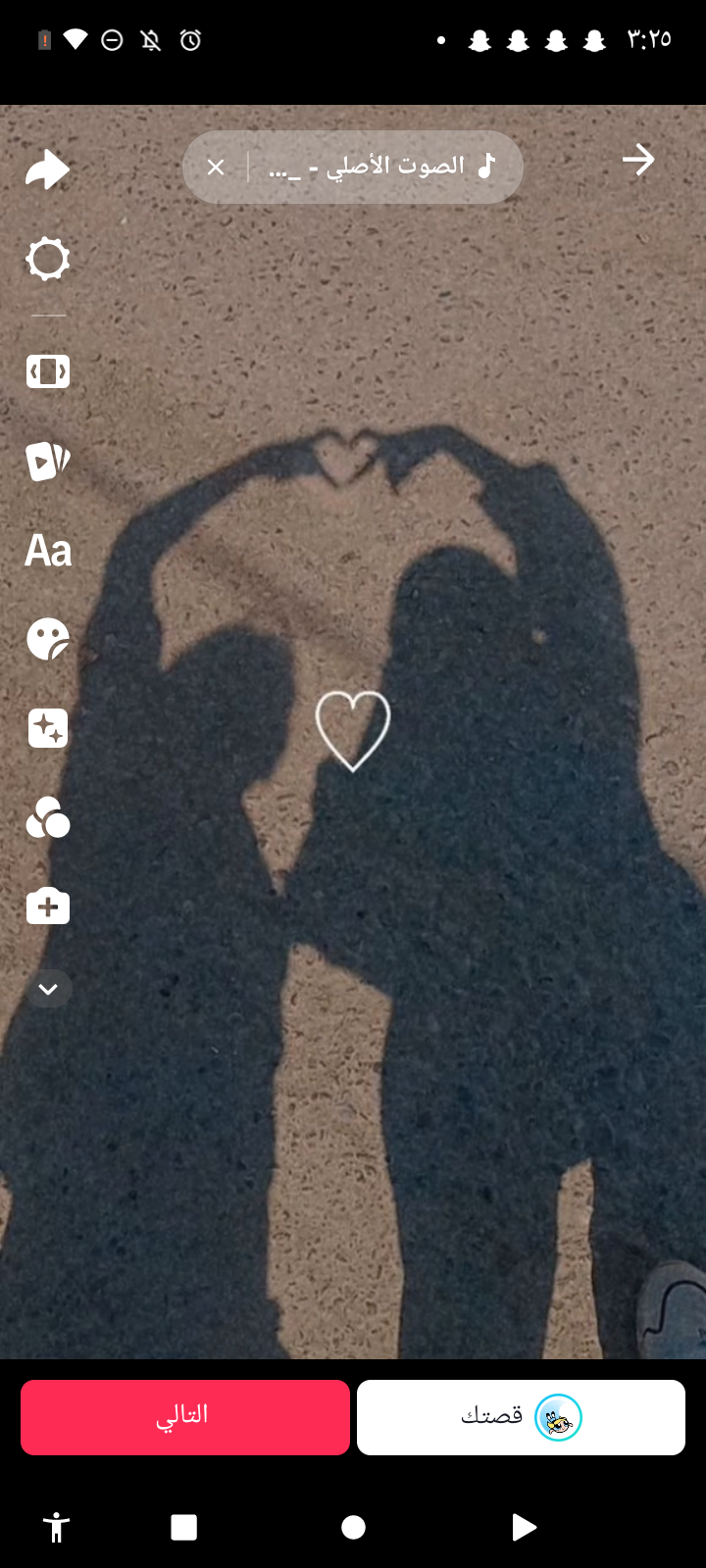
Task: Open the settings gear icon
Action: [47, 260]
